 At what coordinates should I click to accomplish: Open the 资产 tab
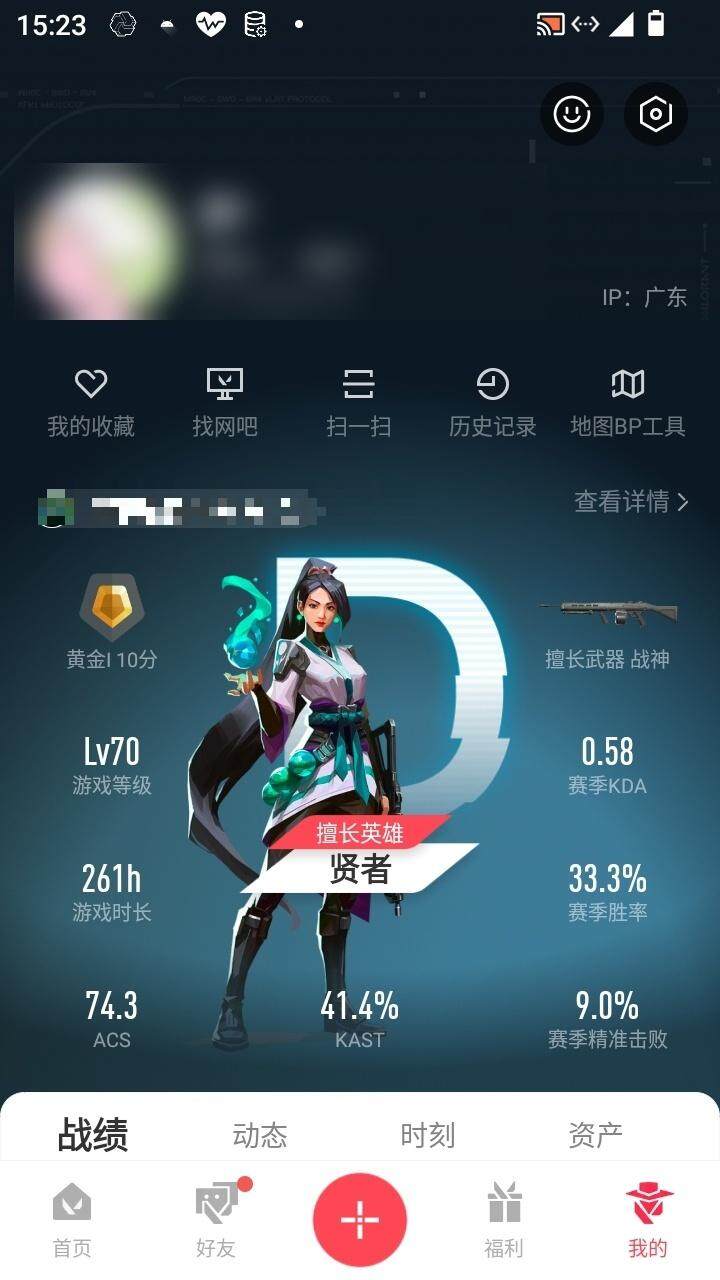tap(595, 1135)
